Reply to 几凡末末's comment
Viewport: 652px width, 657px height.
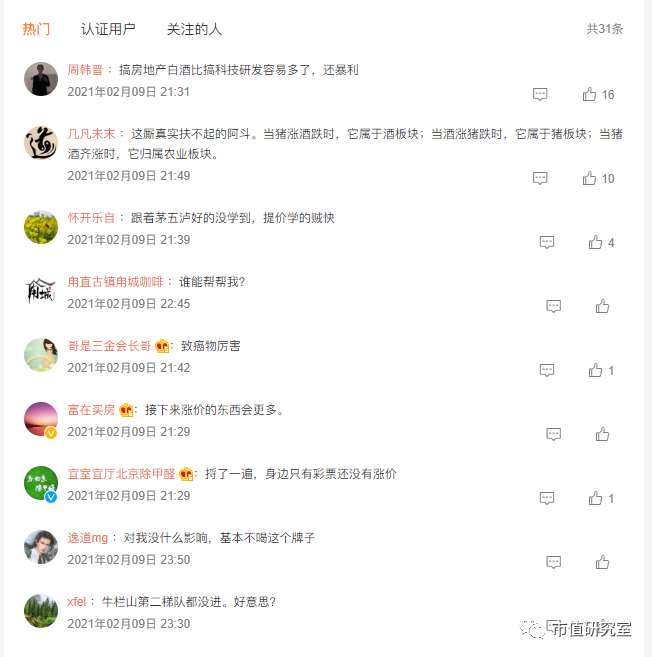(540, 178)
